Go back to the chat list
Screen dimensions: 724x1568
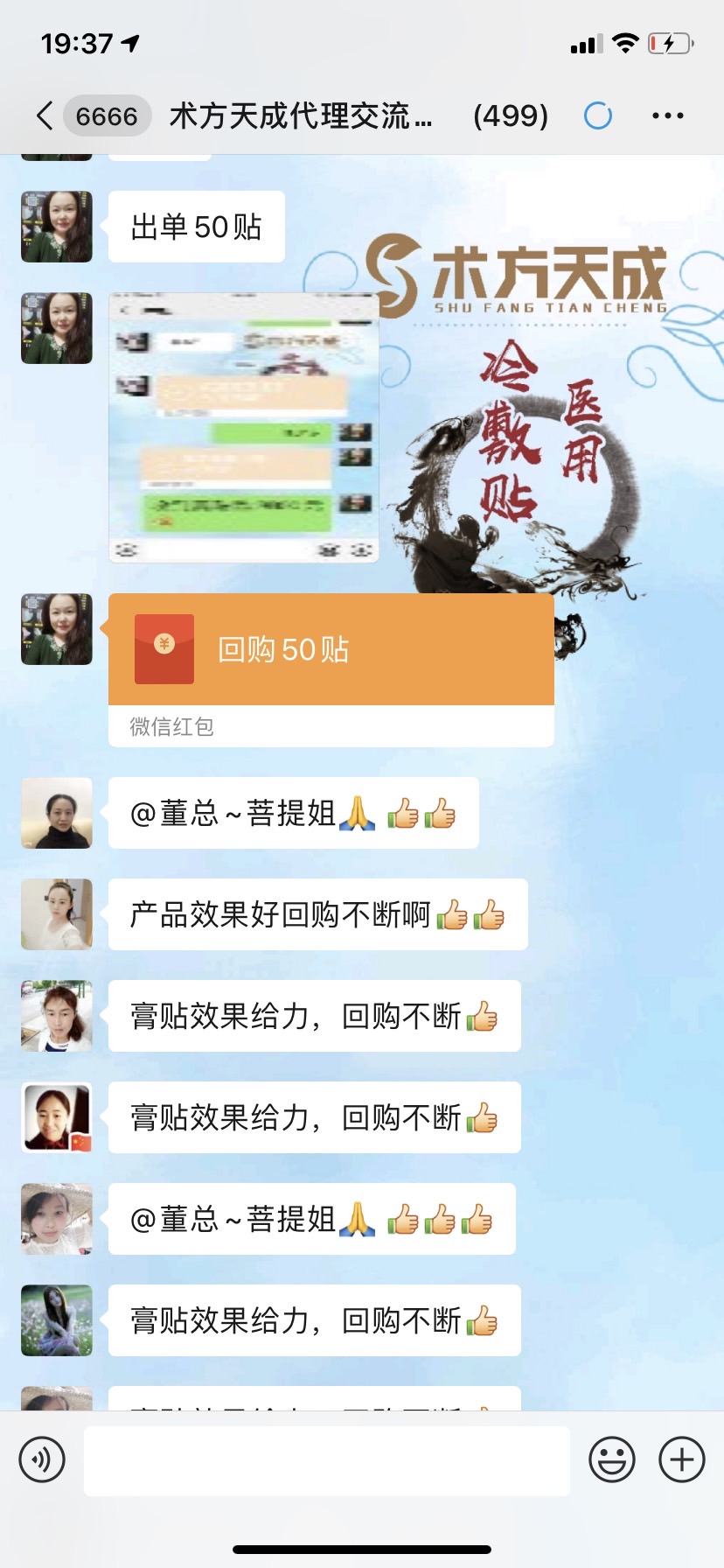click(x=45, y=115)
